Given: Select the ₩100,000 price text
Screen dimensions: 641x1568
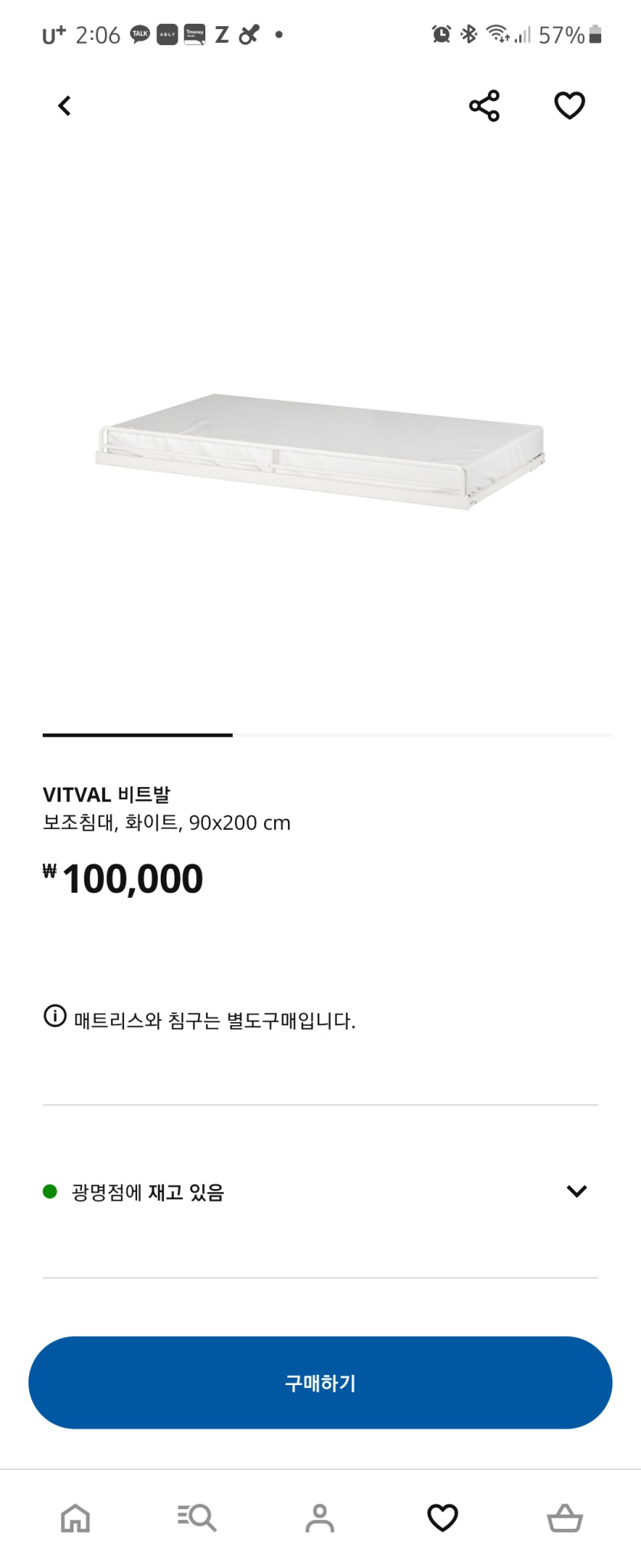Looking at the screenshot, I should click(123, 878).
